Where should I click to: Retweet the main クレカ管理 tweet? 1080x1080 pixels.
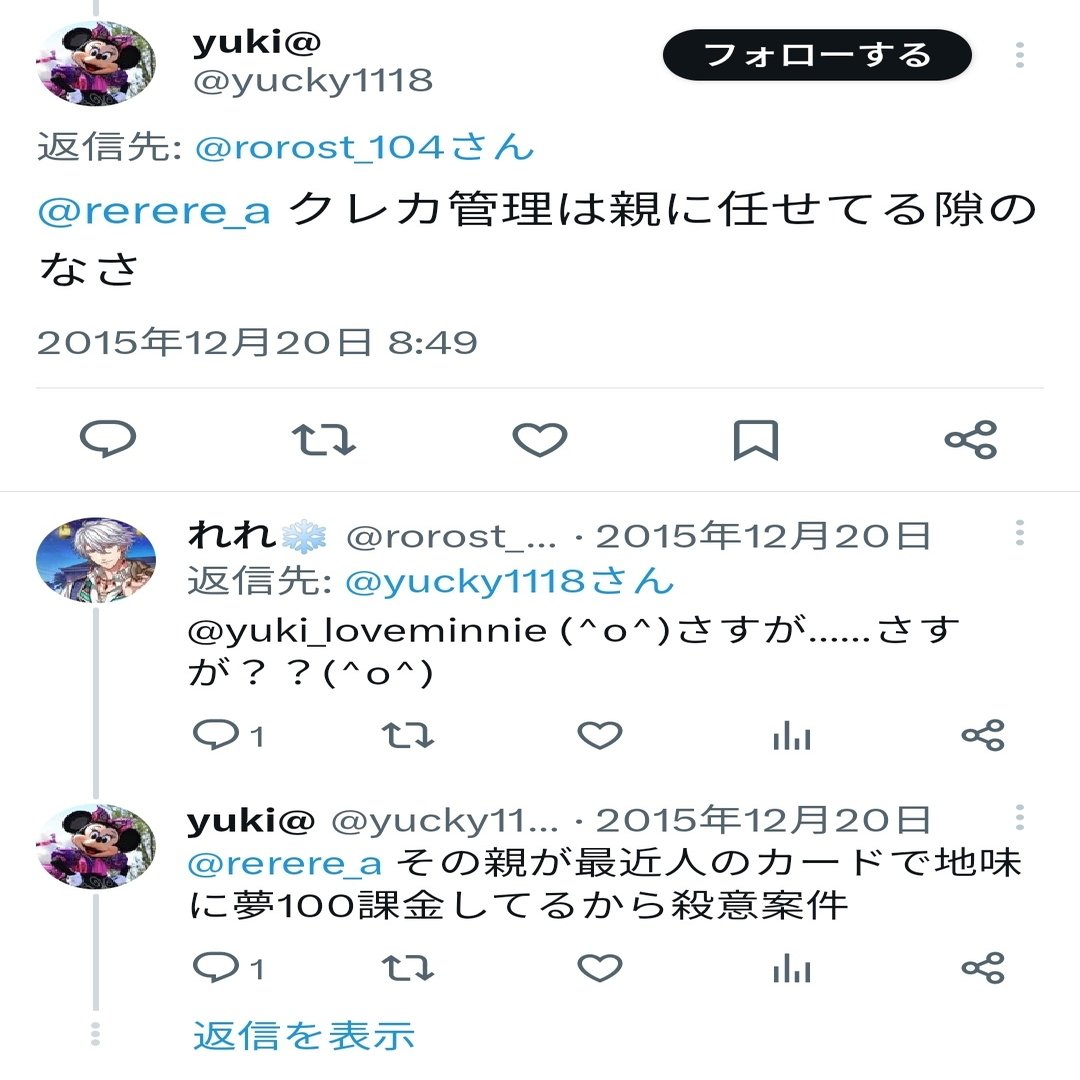coord(323,439)
